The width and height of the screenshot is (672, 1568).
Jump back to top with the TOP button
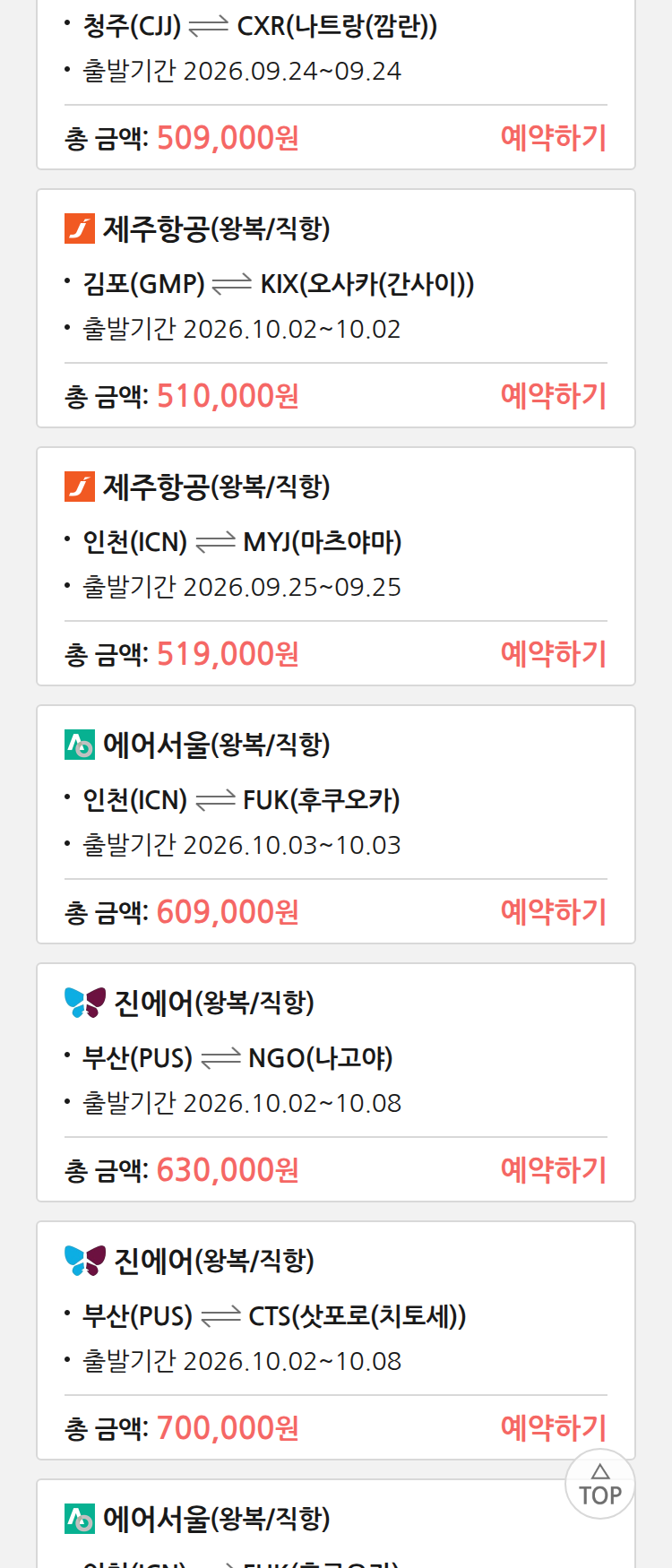coord(600,1484)
